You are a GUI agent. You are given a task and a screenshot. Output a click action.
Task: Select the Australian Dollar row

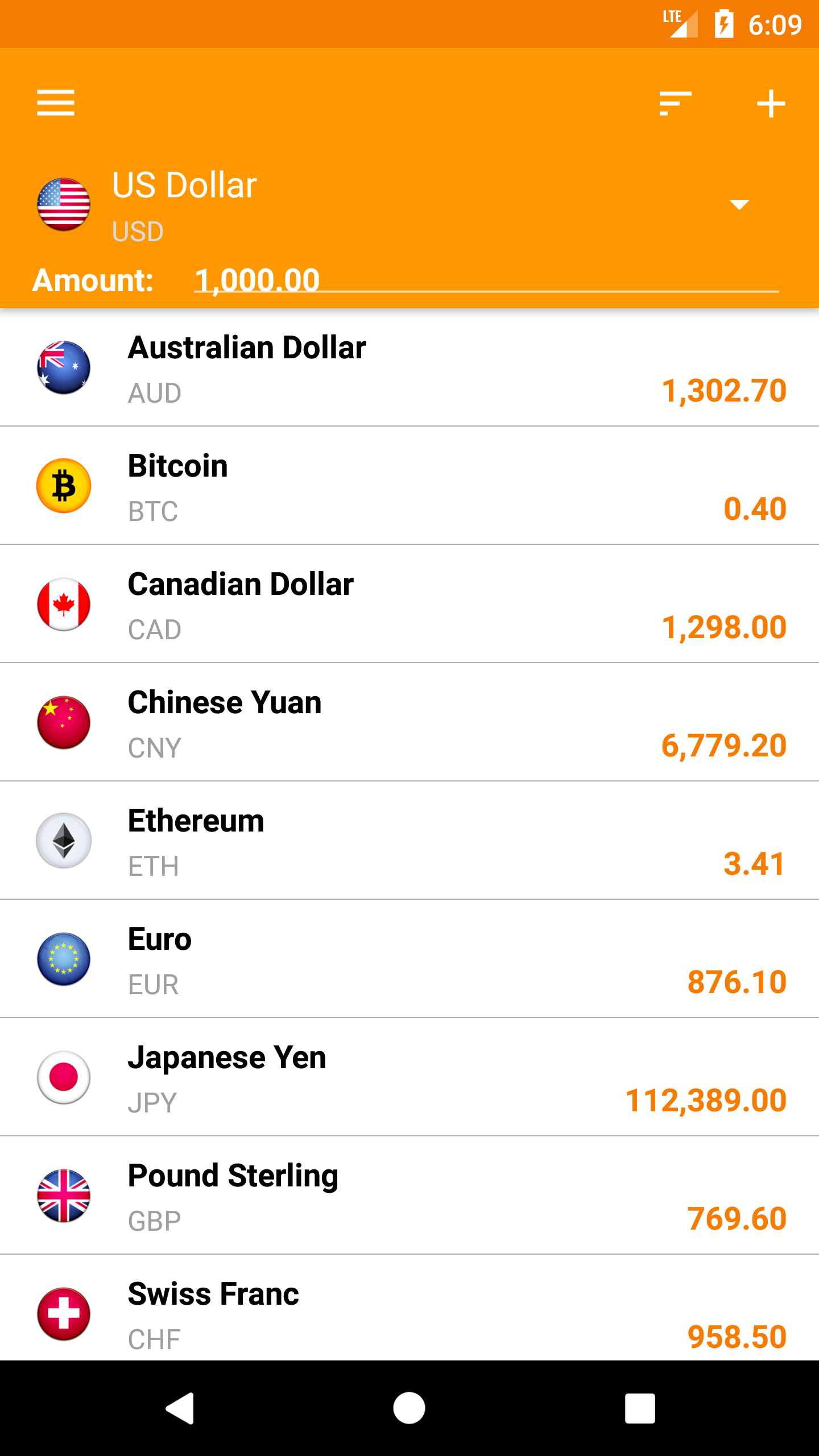pyautogui.click(x=409, y=367)
